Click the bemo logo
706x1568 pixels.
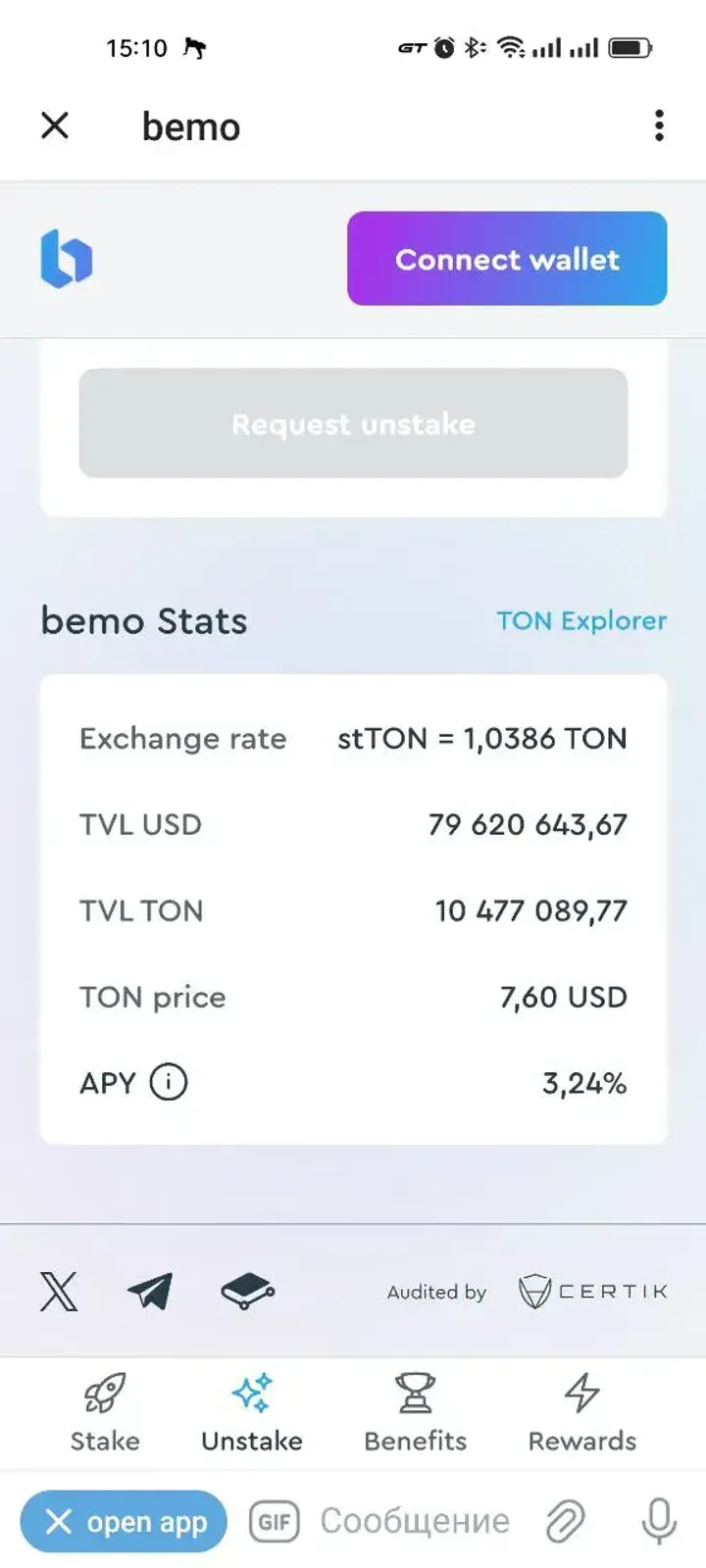(65, 258)
